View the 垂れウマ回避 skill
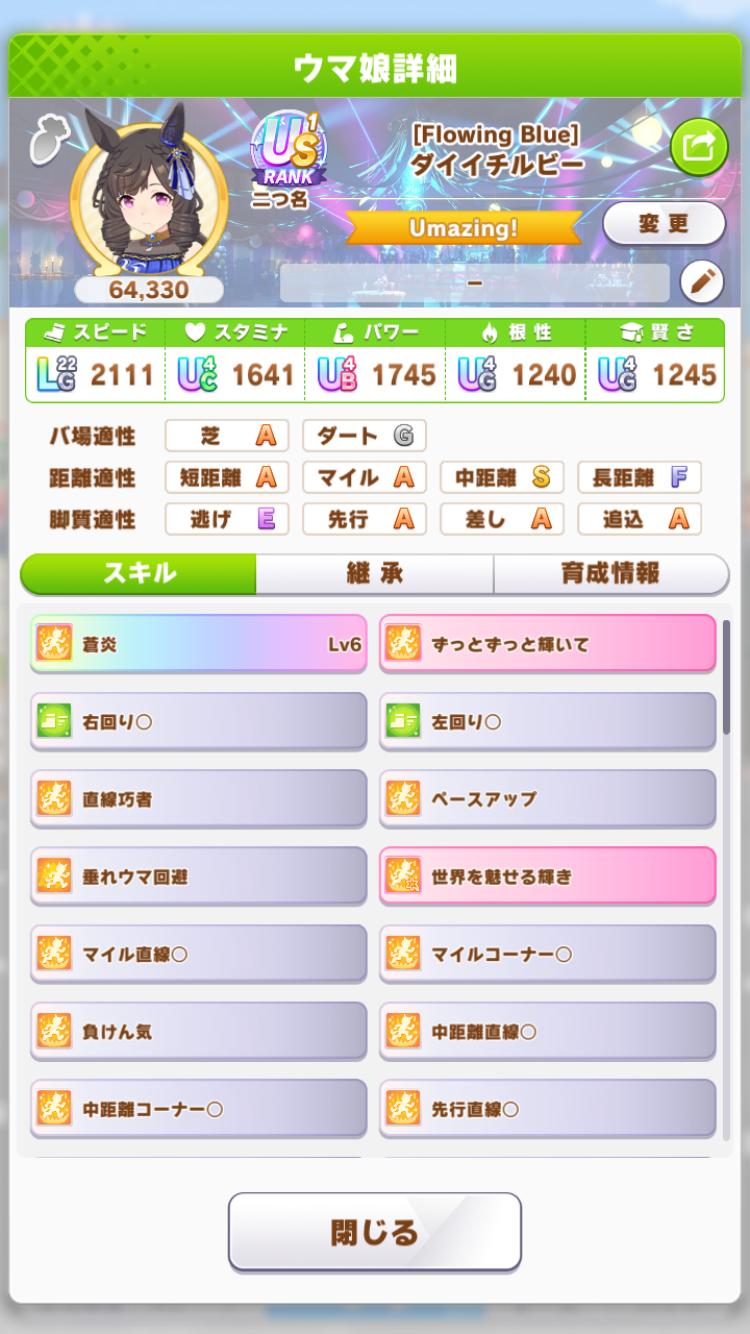 pos(199,876)
